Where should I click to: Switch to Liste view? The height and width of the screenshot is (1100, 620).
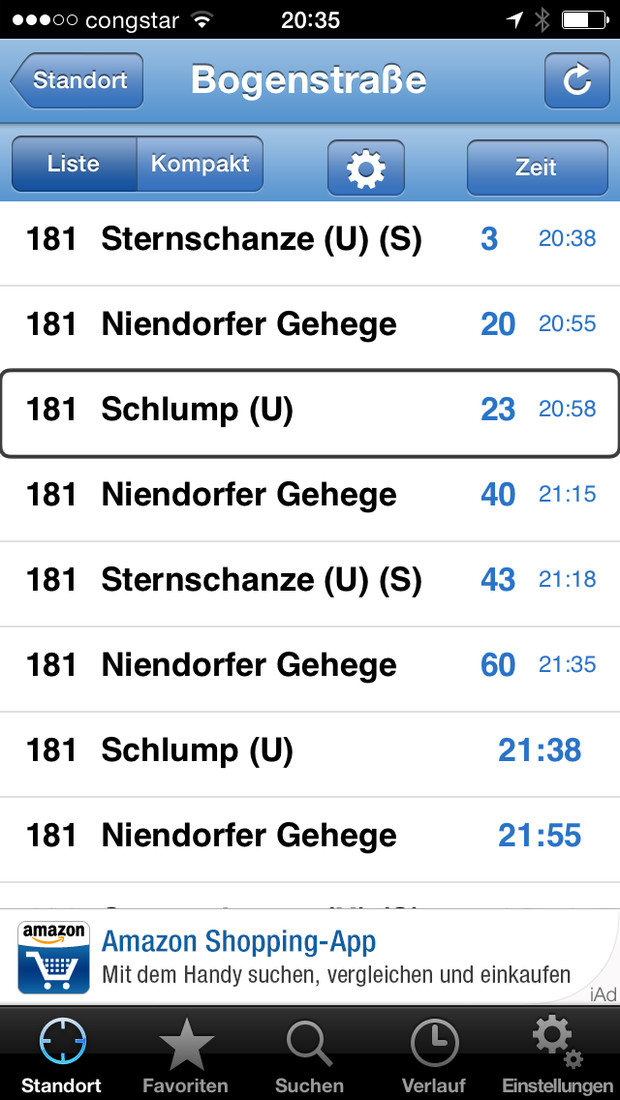pyautogui.click(x=74, y=164)
